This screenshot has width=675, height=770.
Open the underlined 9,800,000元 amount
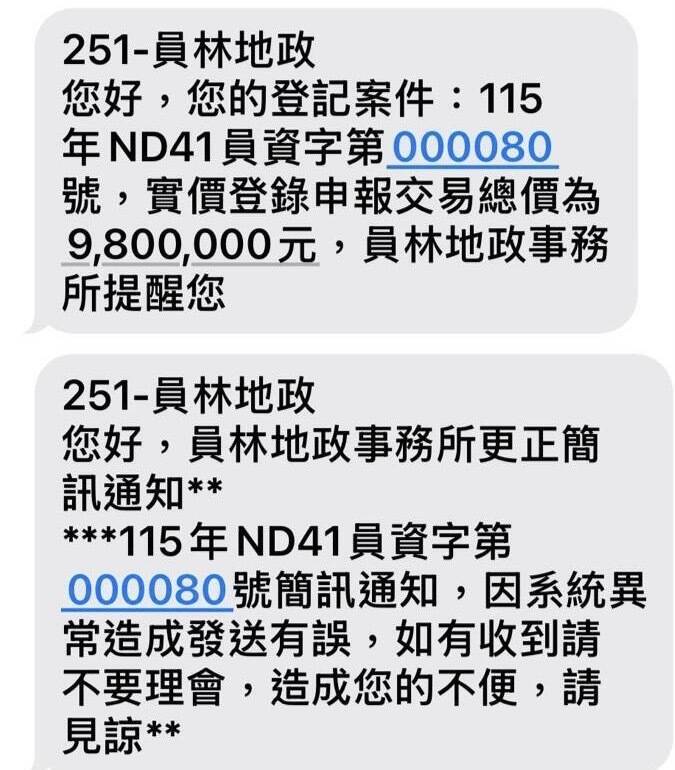(190, 244)
